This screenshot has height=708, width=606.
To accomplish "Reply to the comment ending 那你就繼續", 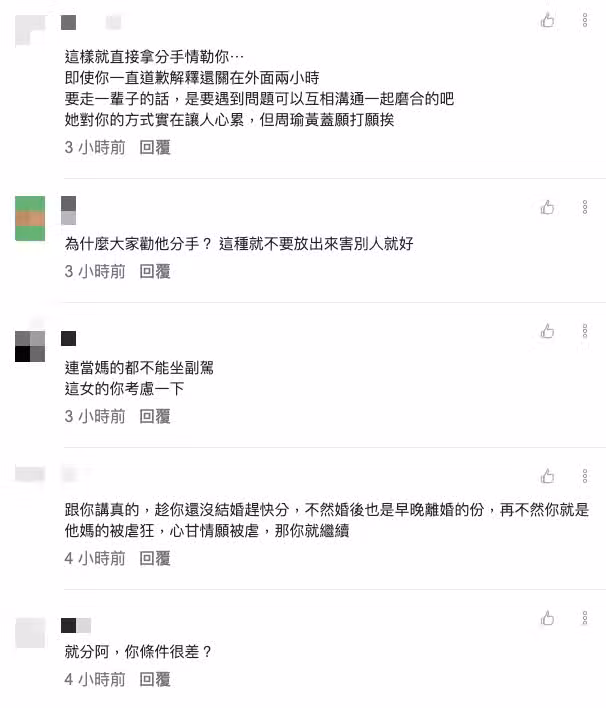I will [155, 558].
